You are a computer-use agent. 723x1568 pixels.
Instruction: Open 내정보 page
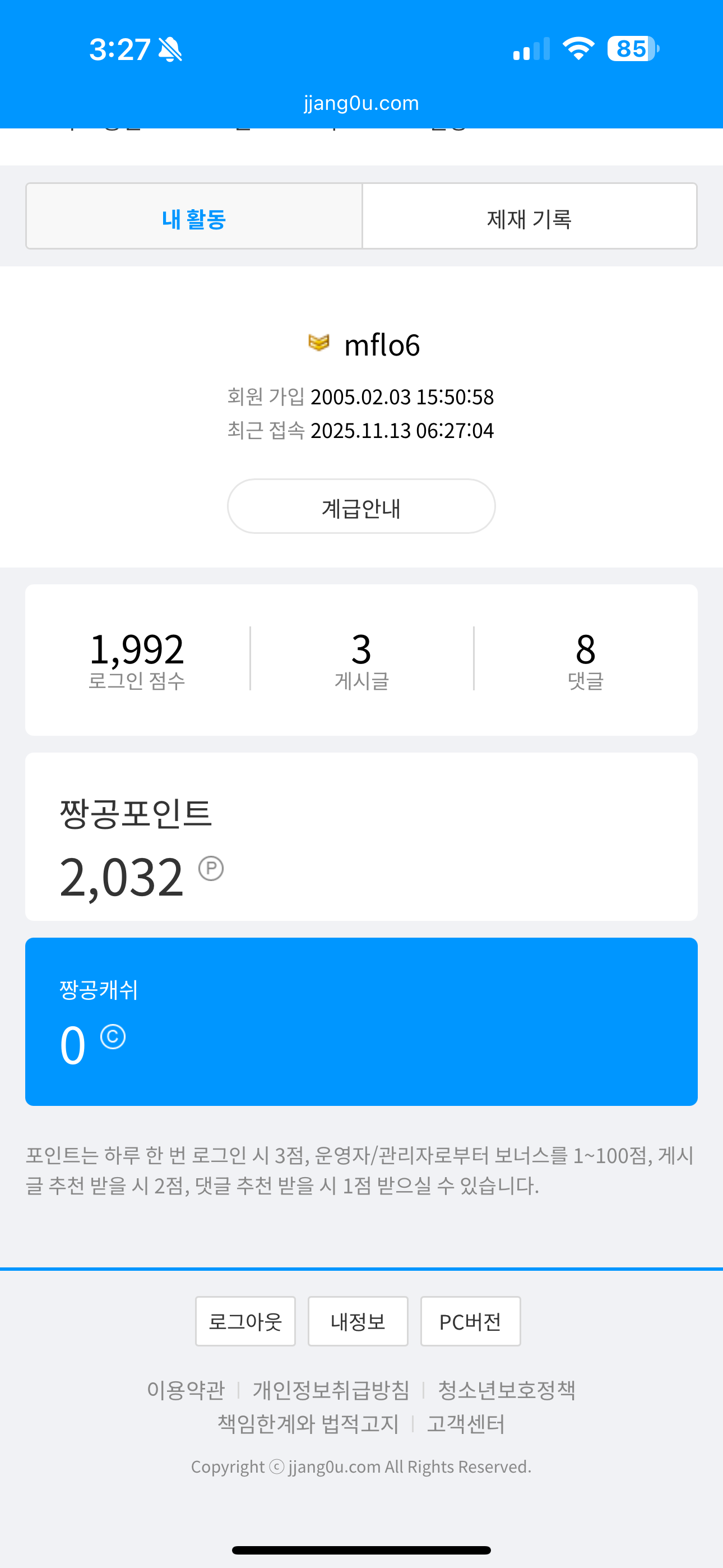click(x=358, y=1321)
